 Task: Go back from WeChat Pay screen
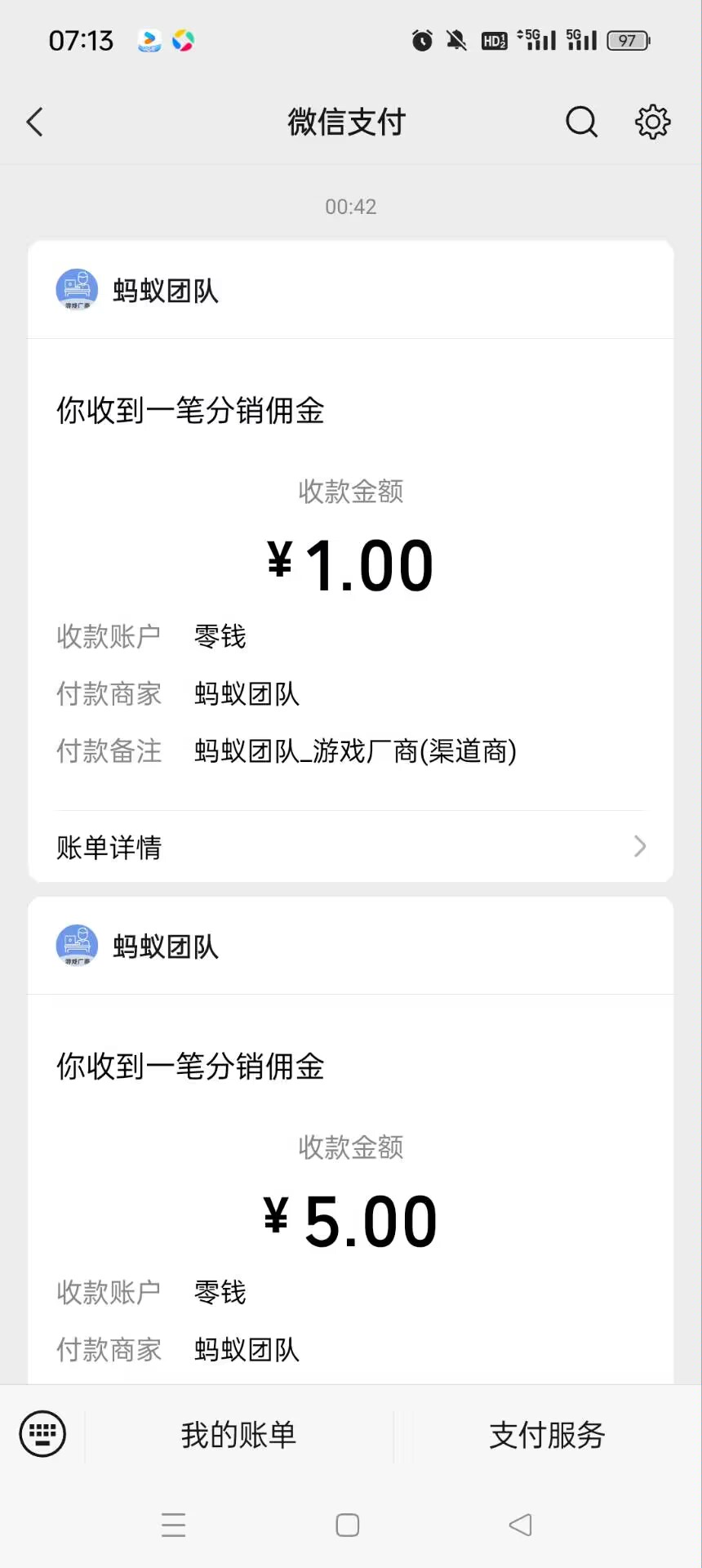34,122
